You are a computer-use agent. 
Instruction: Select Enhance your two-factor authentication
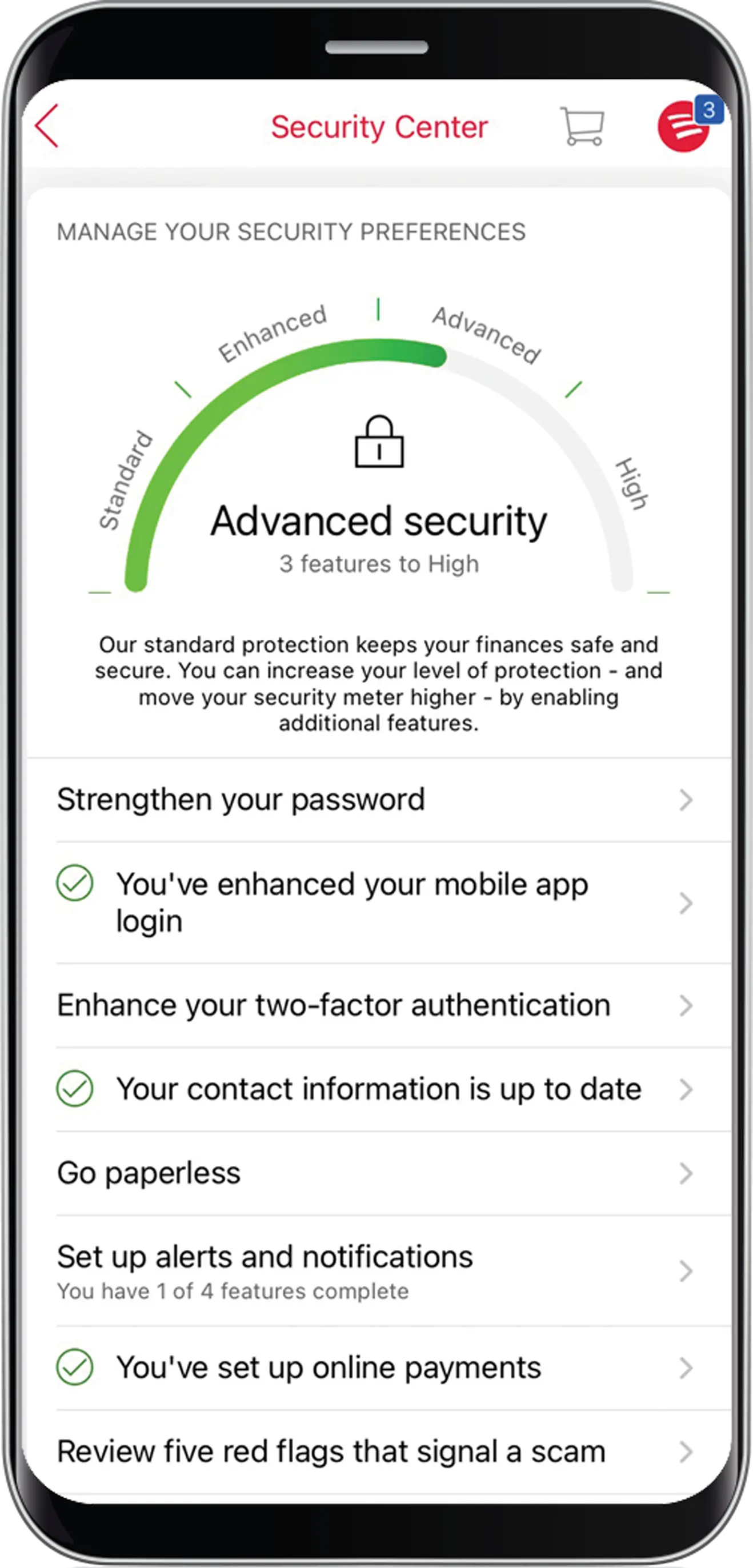click(x=375, y=1005)
